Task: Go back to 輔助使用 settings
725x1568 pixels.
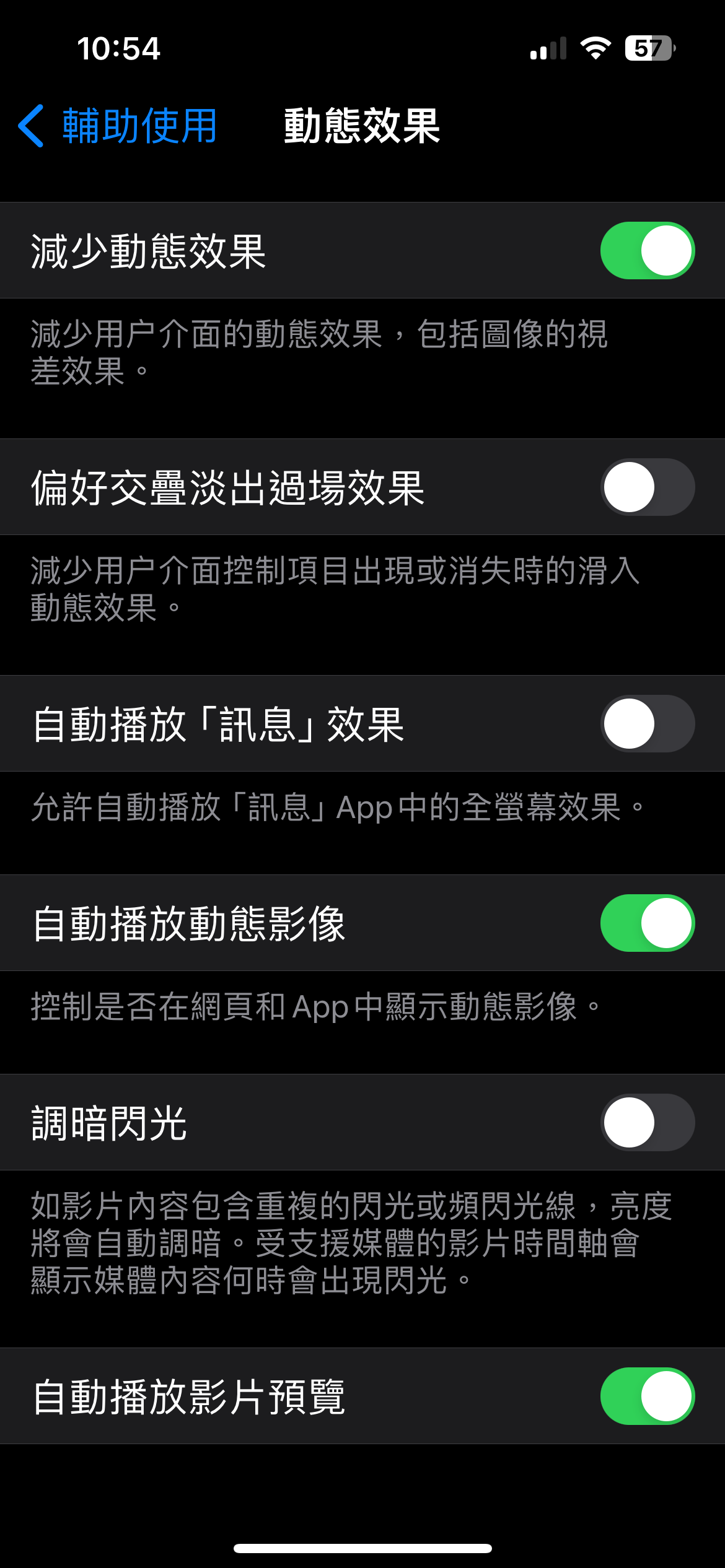Action: (118, 126)
